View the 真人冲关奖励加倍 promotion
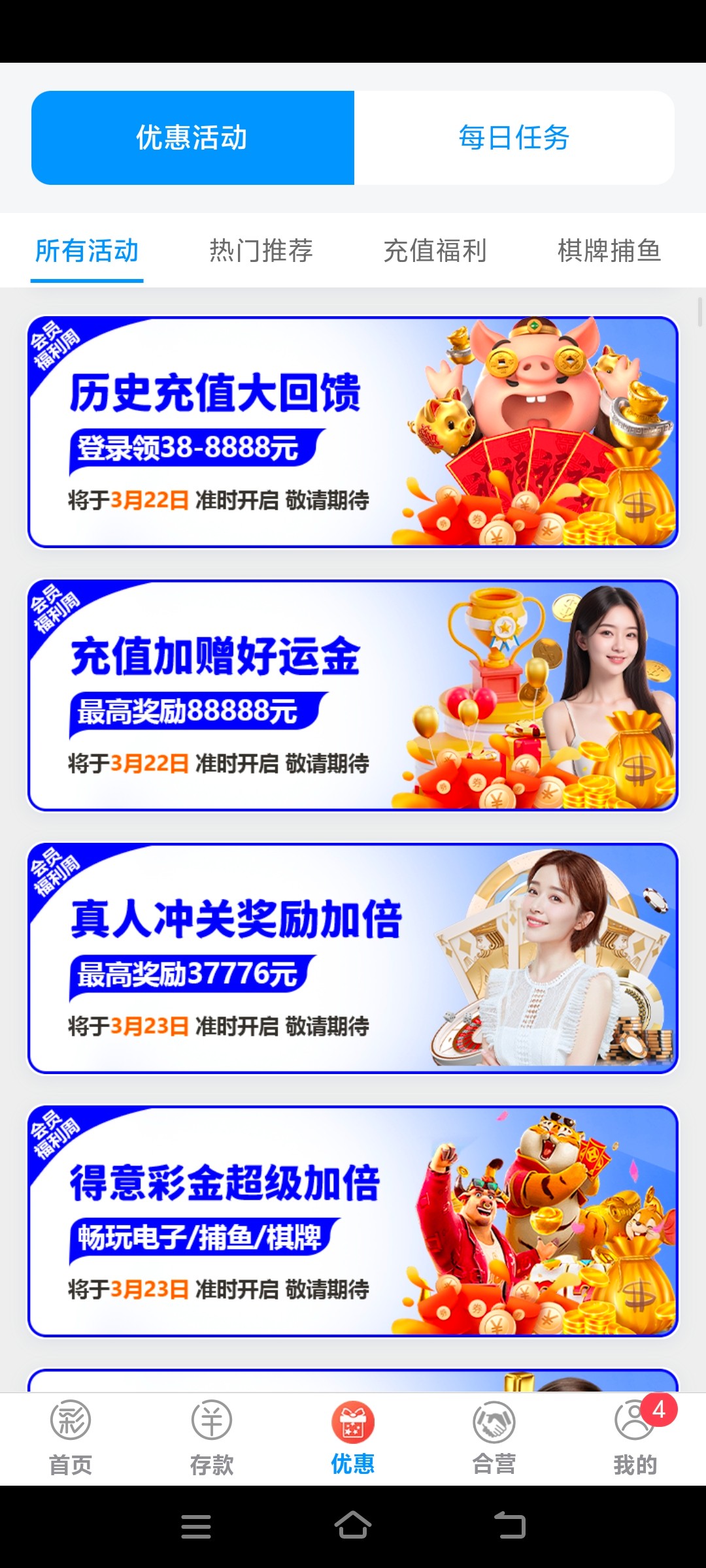This screenshot has height=1568, width=706. click(x=353, y=958)
